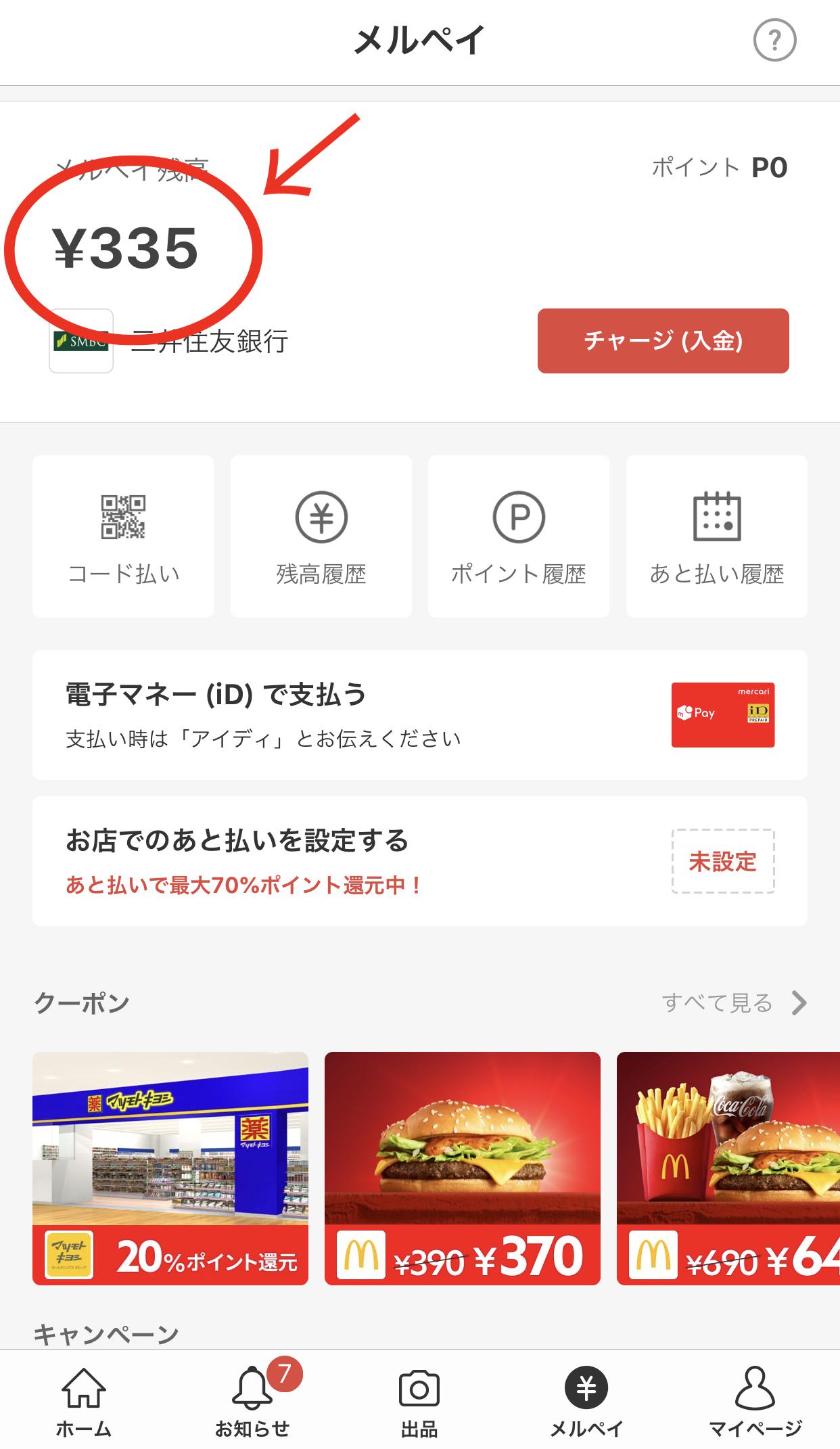Tap the SMBC bank logo
Screen dimensions: 840x1449
pos(80,342)
